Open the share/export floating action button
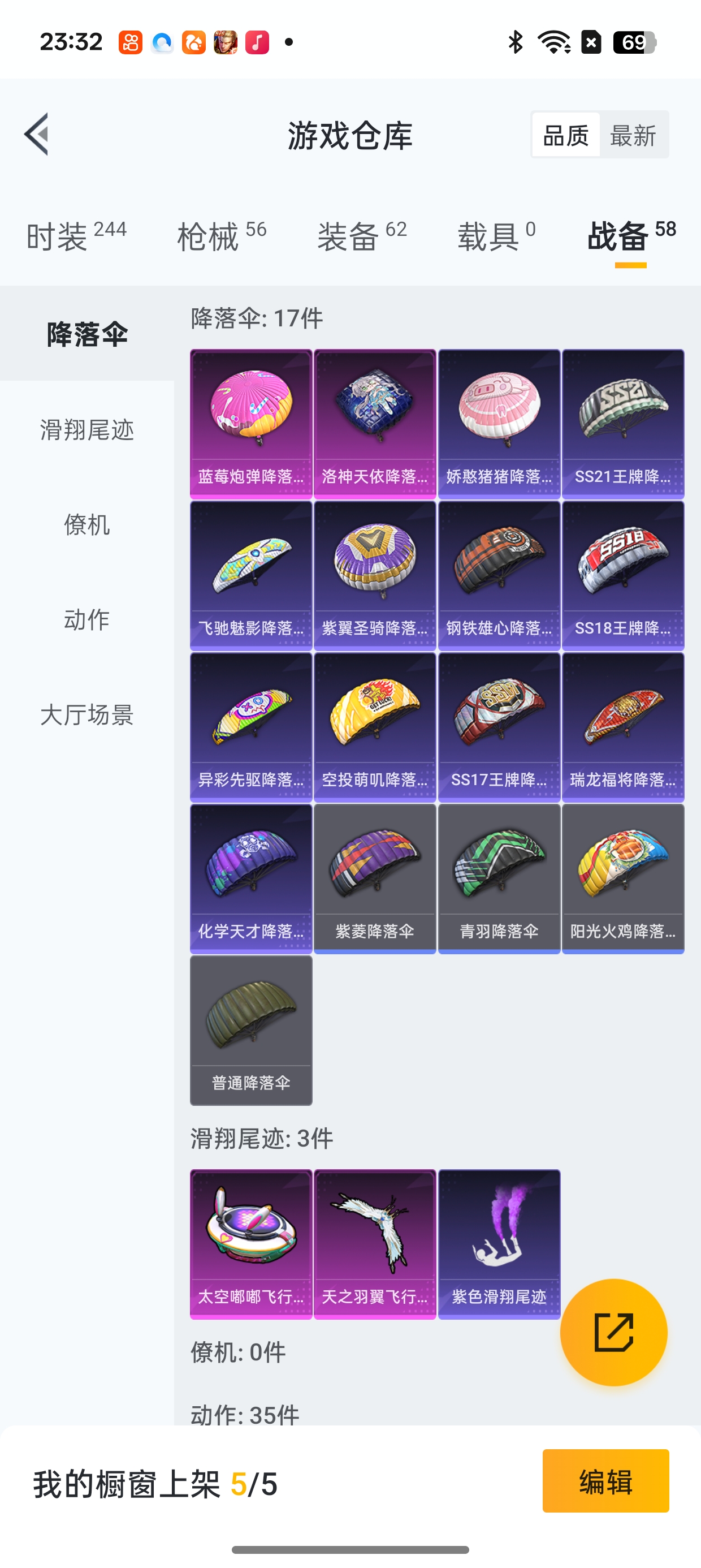The image size is (701, 1568). (x=614, y=1333)
